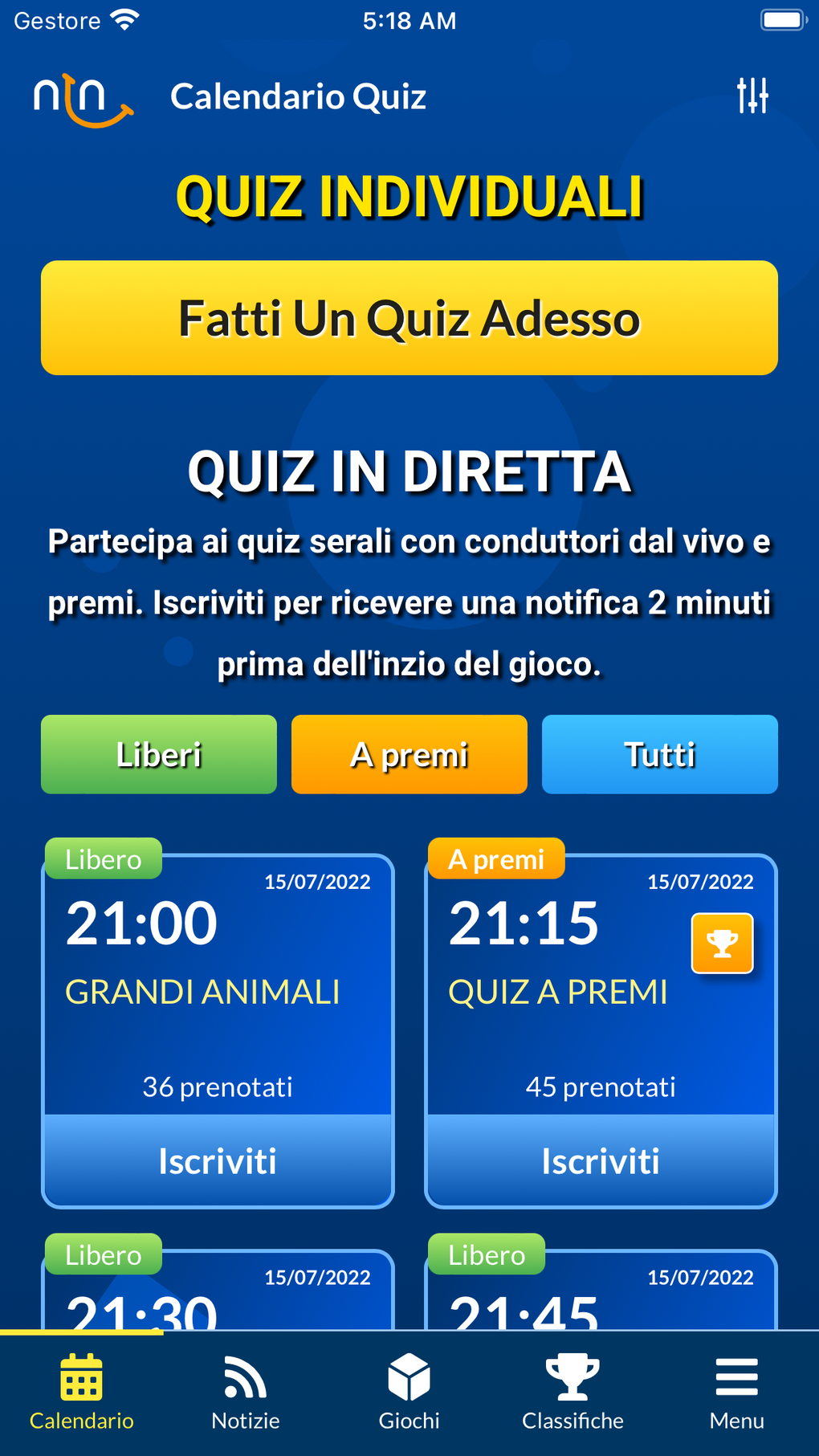Tap Iscriviti for the 21:00 Grandi Animali quiz

(x=218, y=1160)
